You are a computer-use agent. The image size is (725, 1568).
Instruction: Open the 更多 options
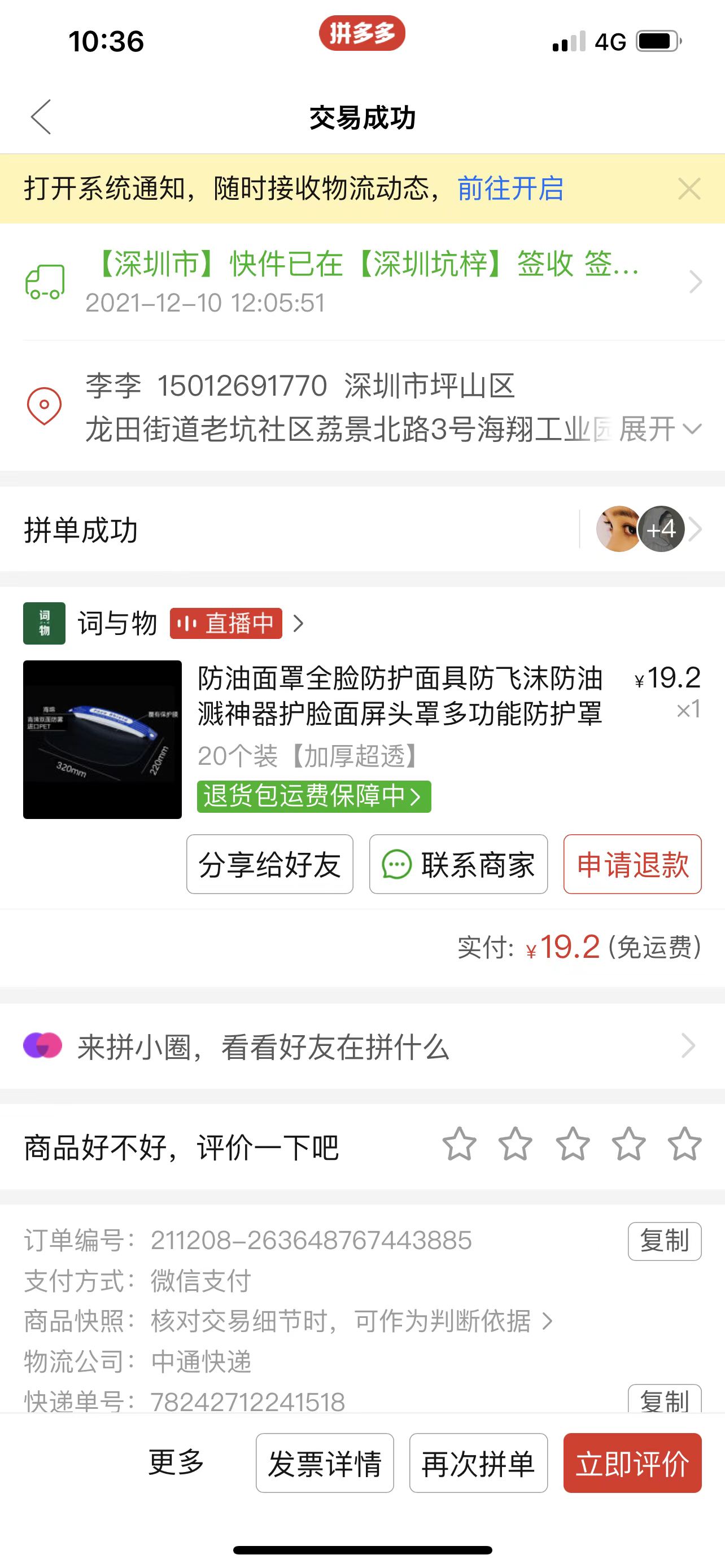[x=177, y=1461]
